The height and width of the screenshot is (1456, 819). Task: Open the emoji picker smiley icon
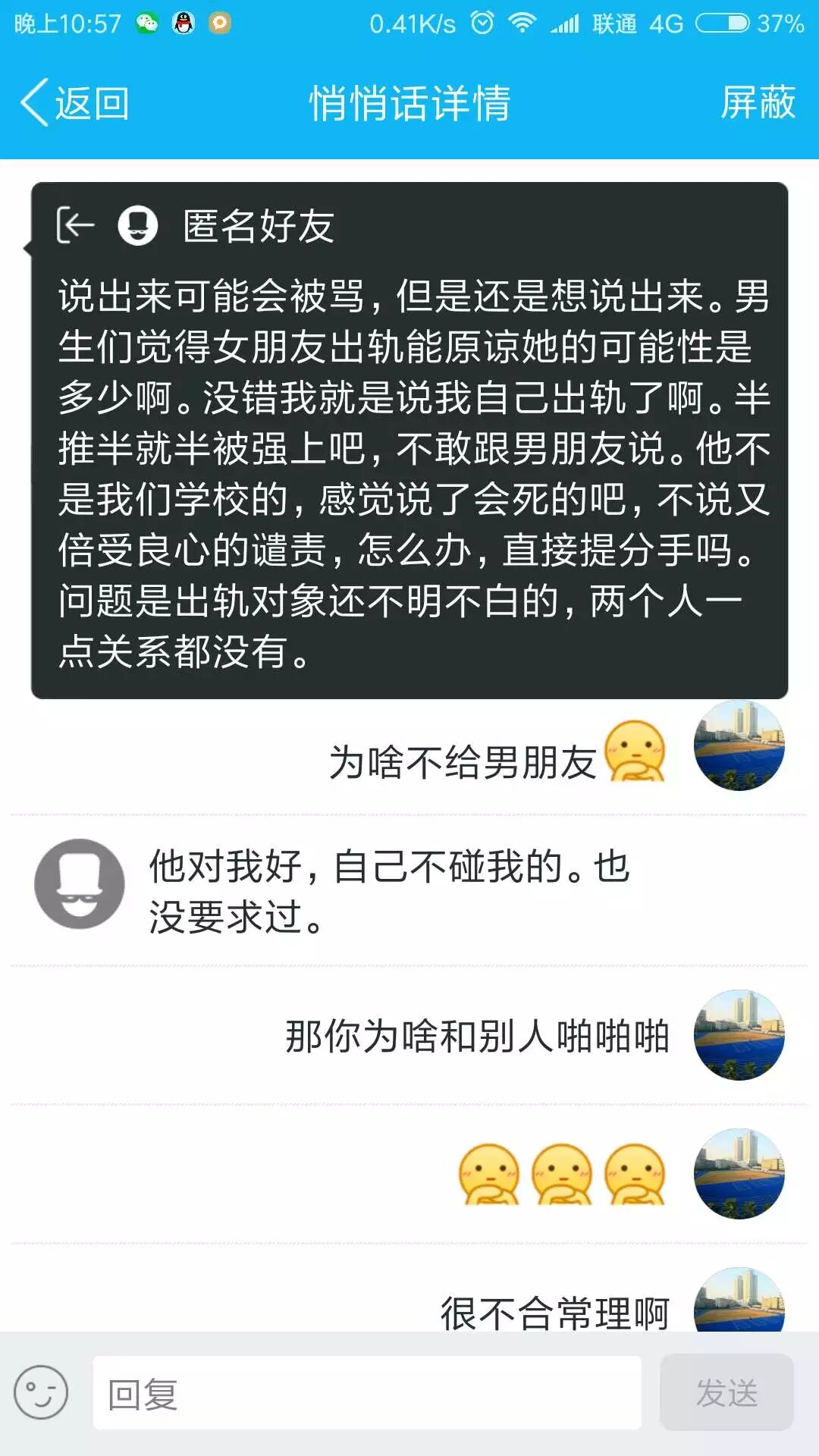point(41,1392)
